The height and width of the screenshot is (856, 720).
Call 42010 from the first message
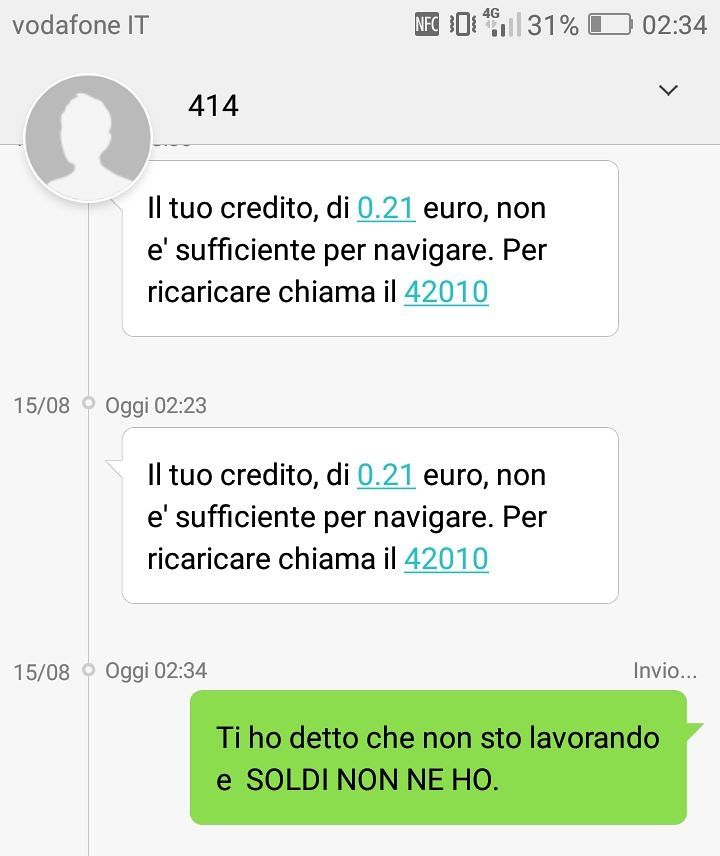tap(446, 291)
